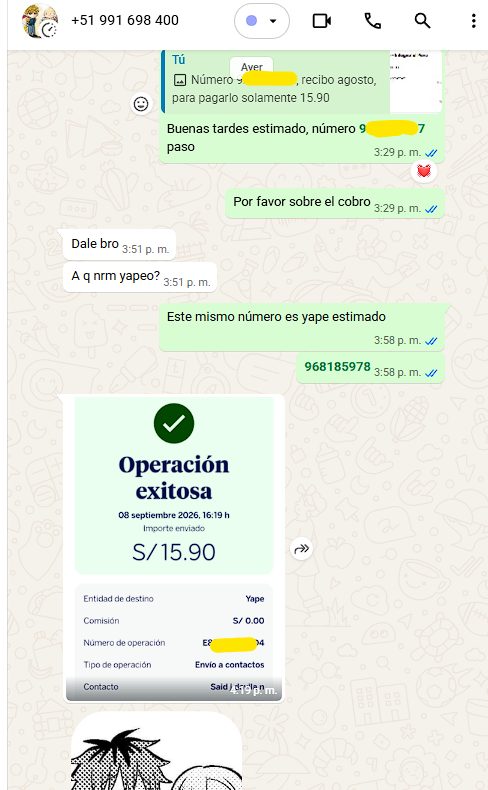Open the contact's profile picture
The image size is (488, 790).
tap(40, 21)
